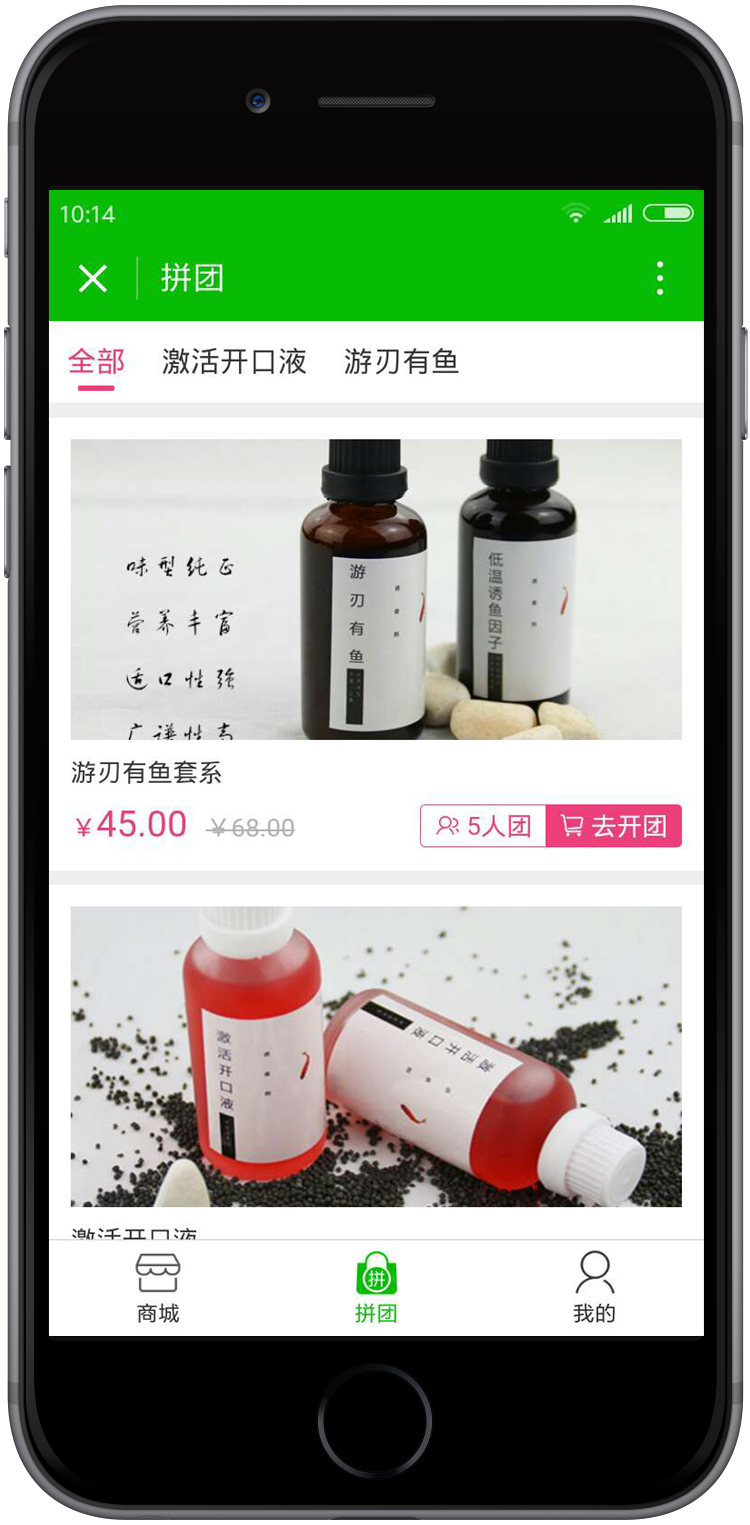
Task: Open the three-dot overflow menu
Action: tap(659, 278)
